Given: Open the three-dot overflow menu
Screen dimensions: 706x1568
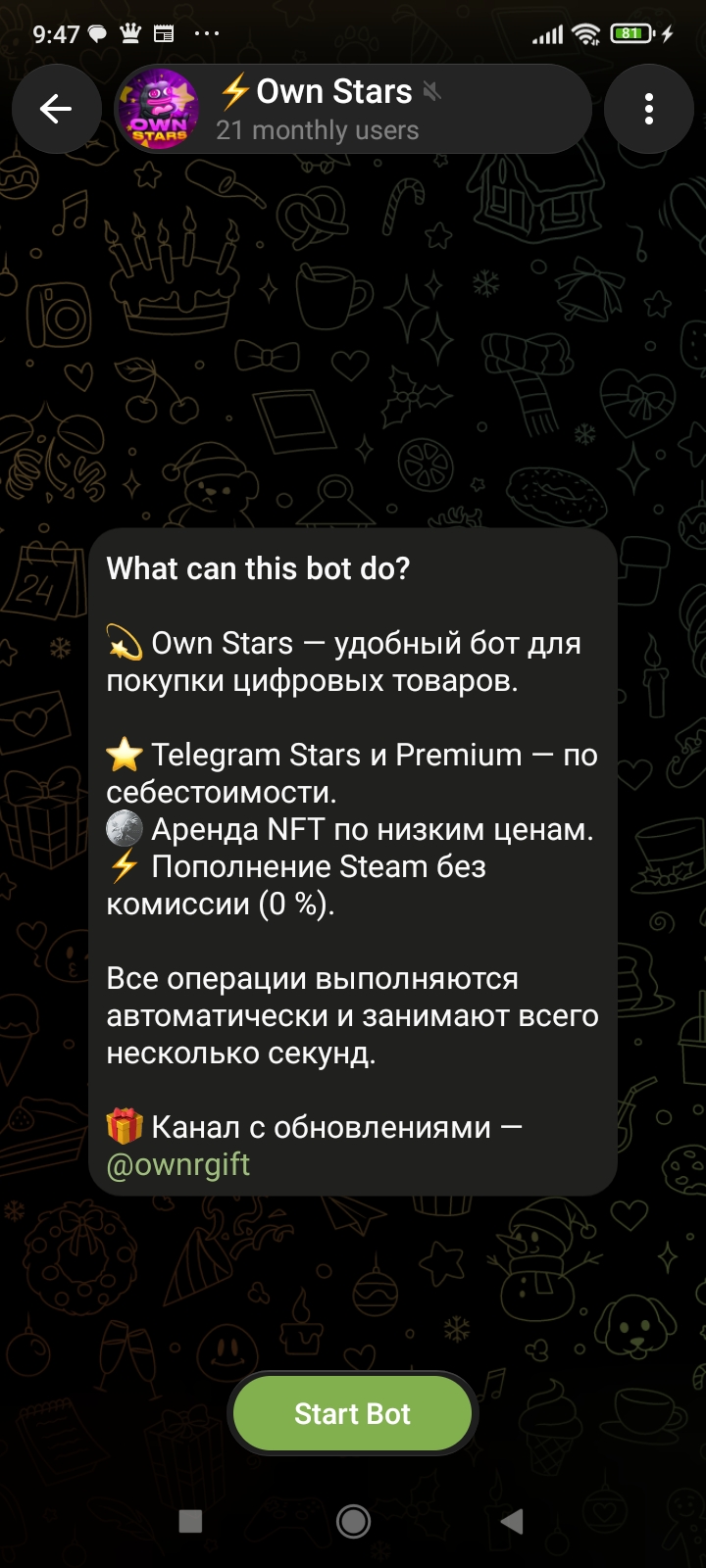Looking at the screenshot, I should click(648, 109).
